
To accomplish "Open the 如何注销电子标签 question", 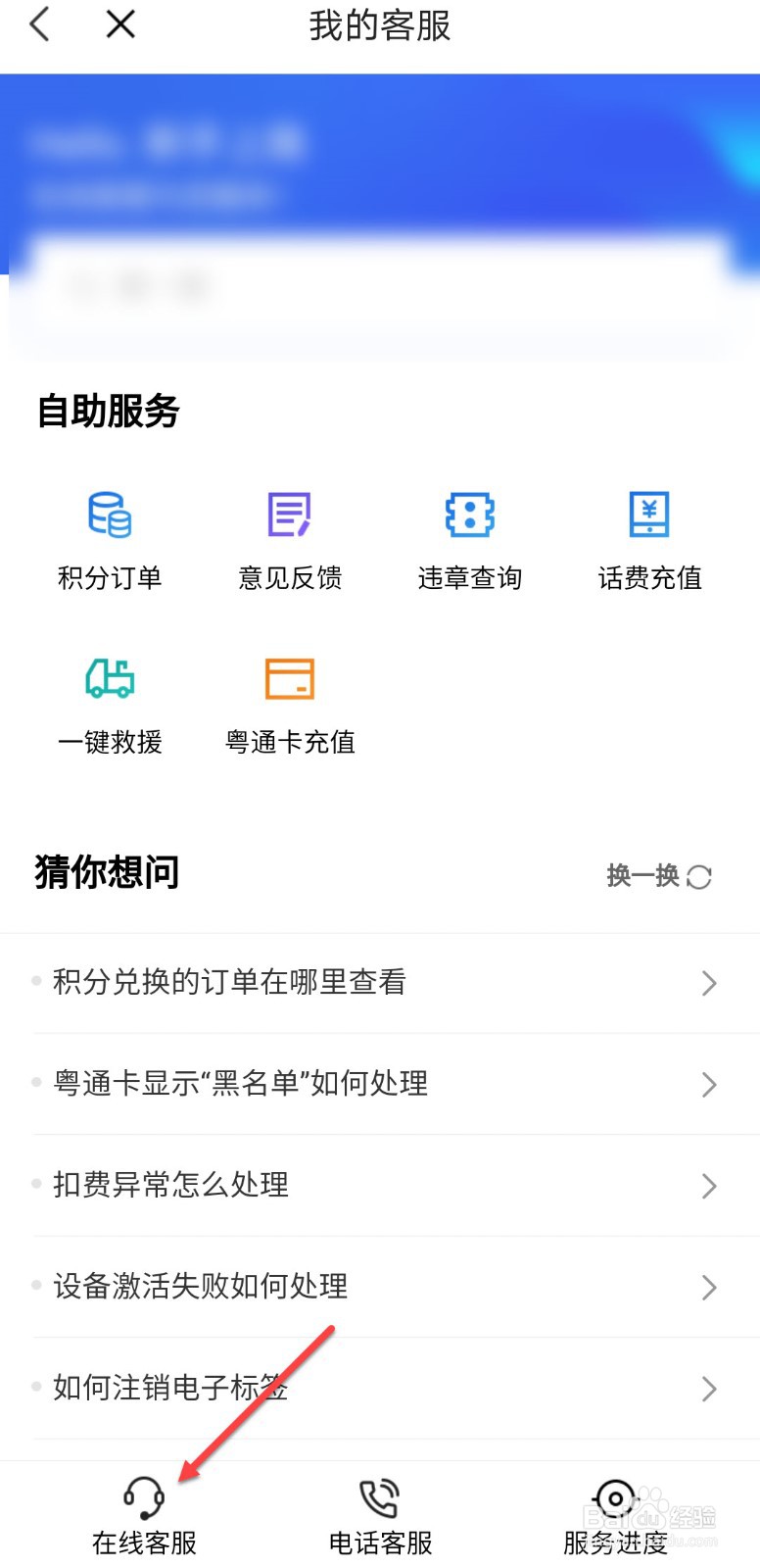I will point(380,1388).
